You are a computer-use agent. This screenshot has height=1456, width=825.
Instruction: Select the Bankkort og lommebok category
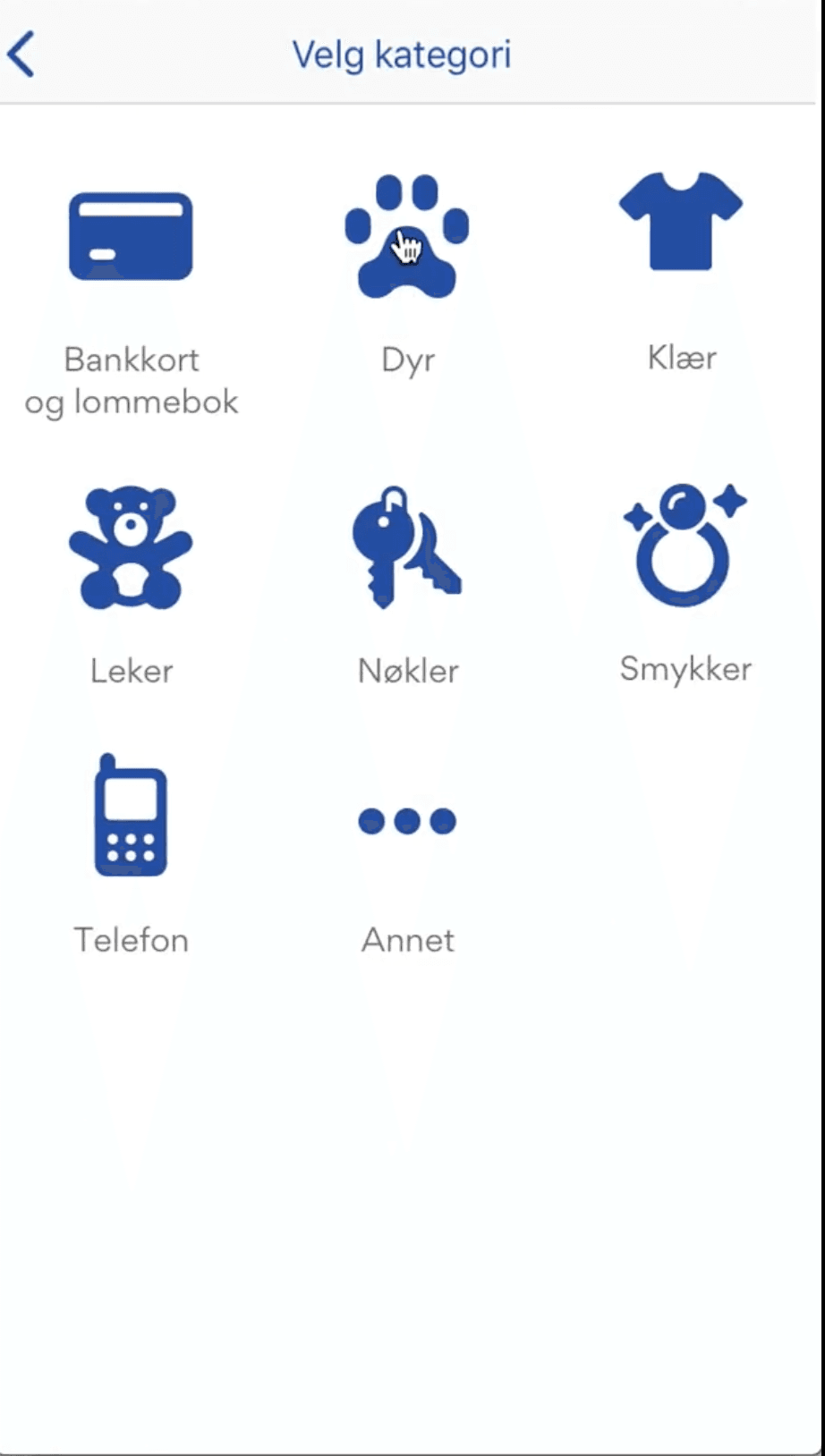[x=131, y=237]
